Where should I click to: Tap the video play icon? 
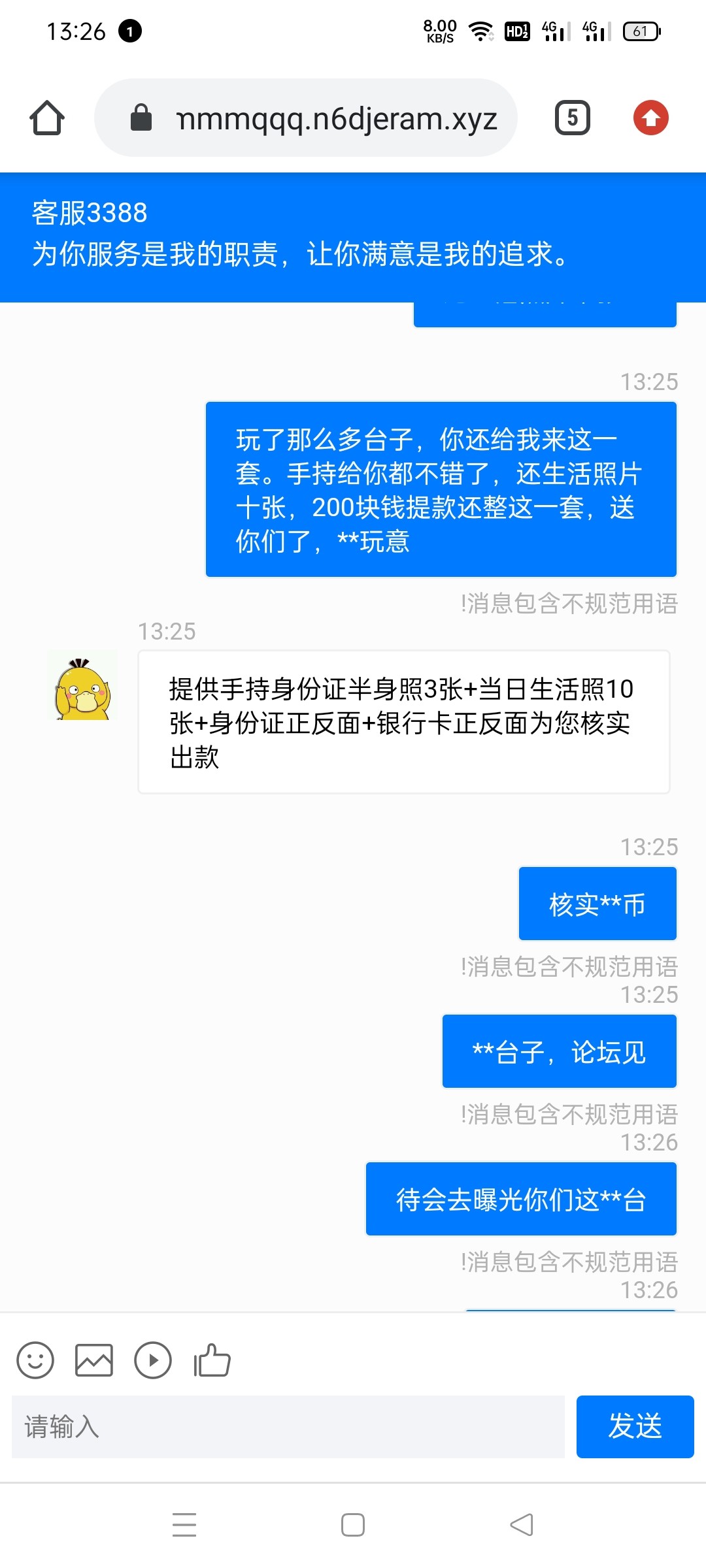tap(153, 1360)
